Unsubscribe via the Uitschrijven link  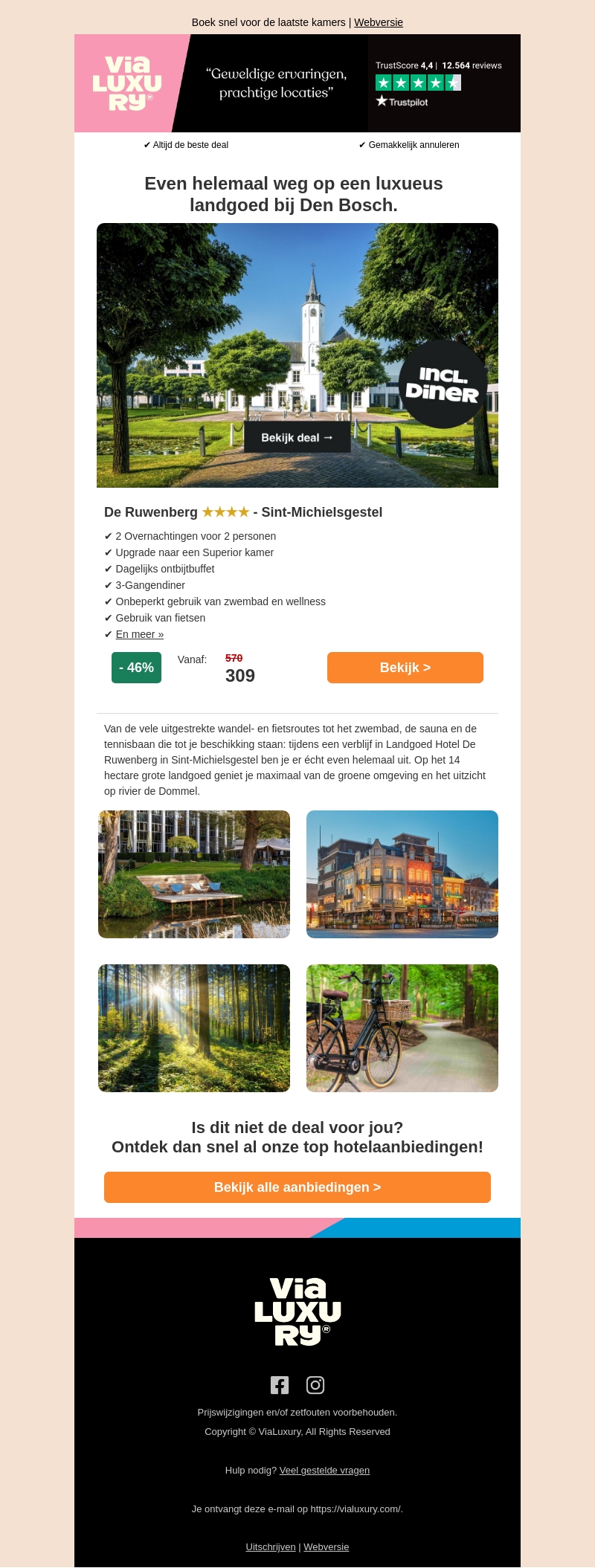[x=271, y=1546]
